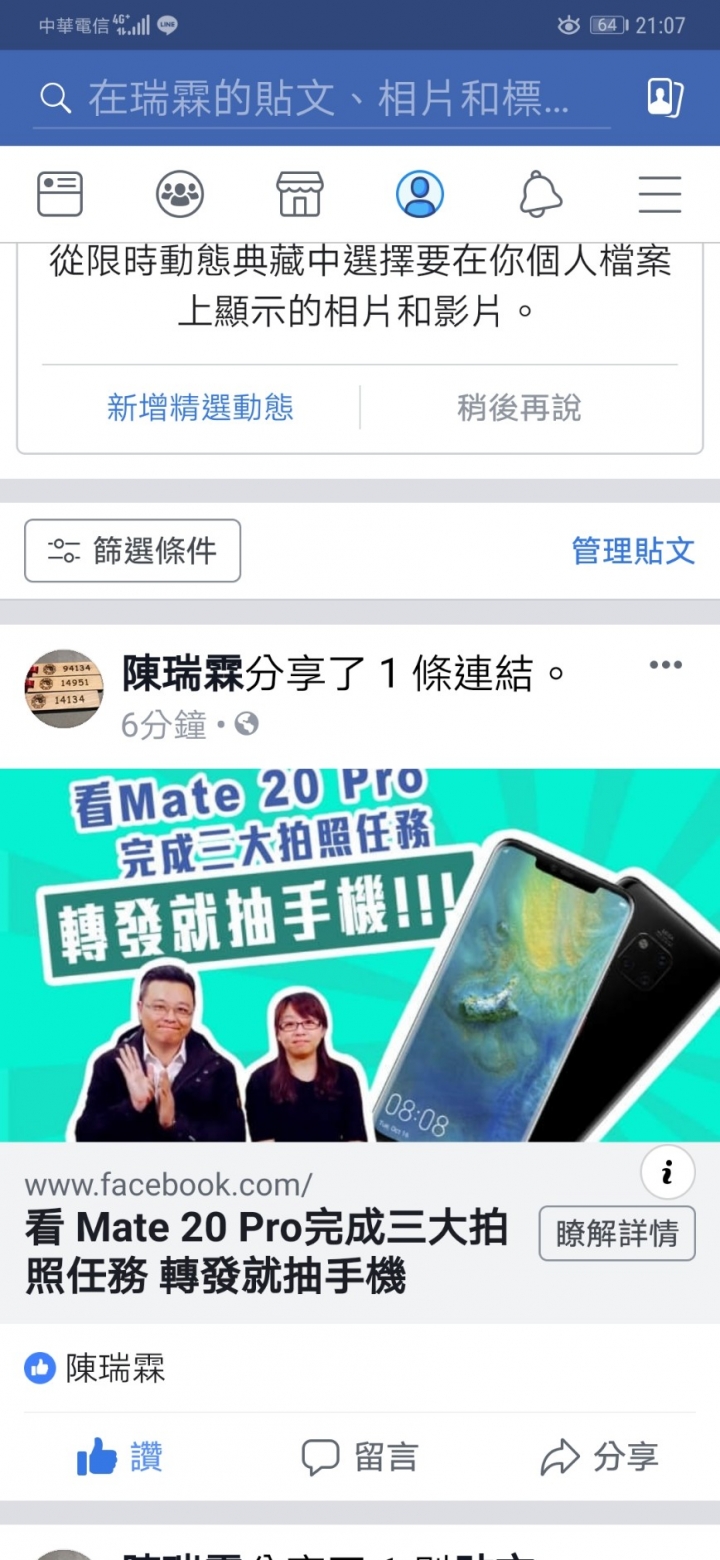The width and height of the screenshot is (720, 1560).
Task: Open the overflow menu on 陳瑞霖's post
Action: (665, 666)
